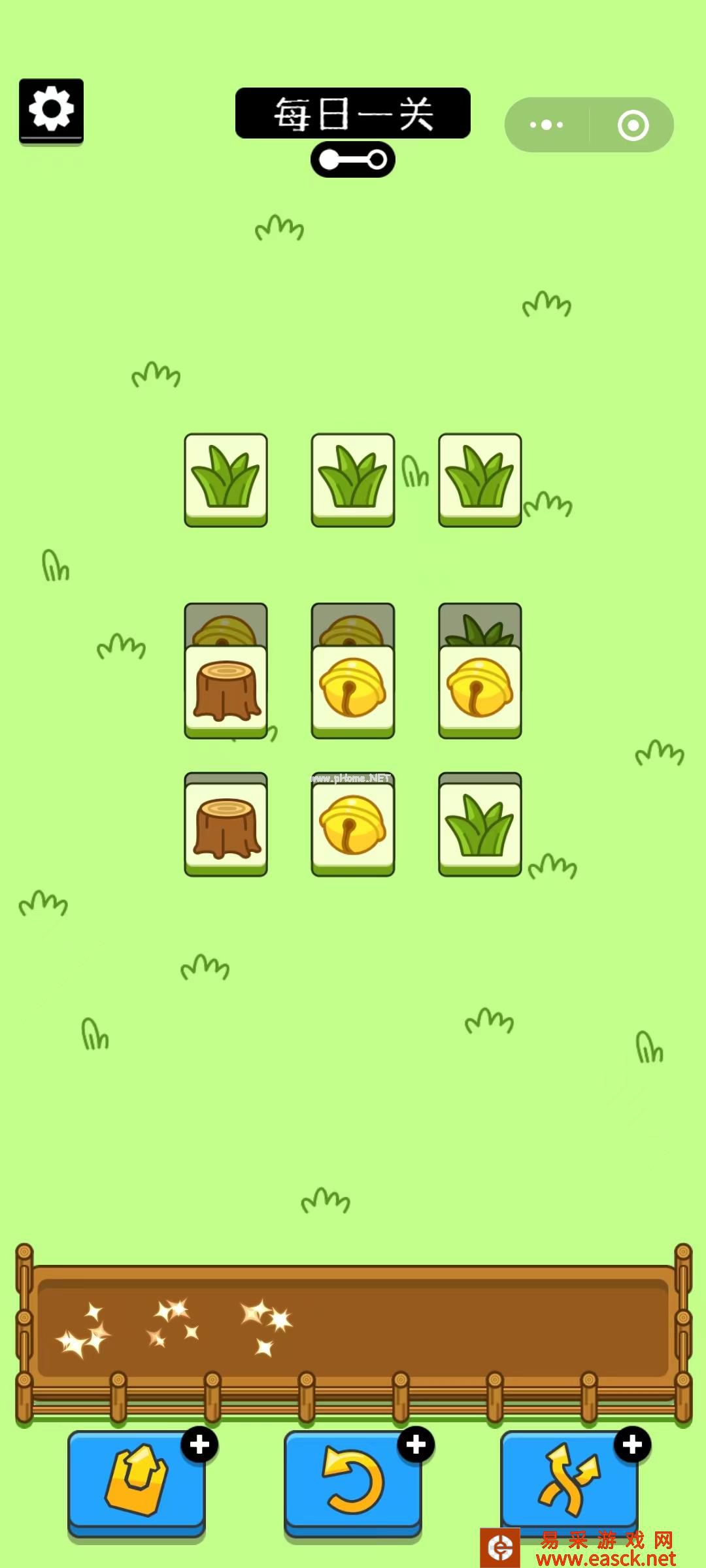This screenshot has width=706, height=1568.
Task: Use the undo power-up
Action: [x=353, y=1481]
